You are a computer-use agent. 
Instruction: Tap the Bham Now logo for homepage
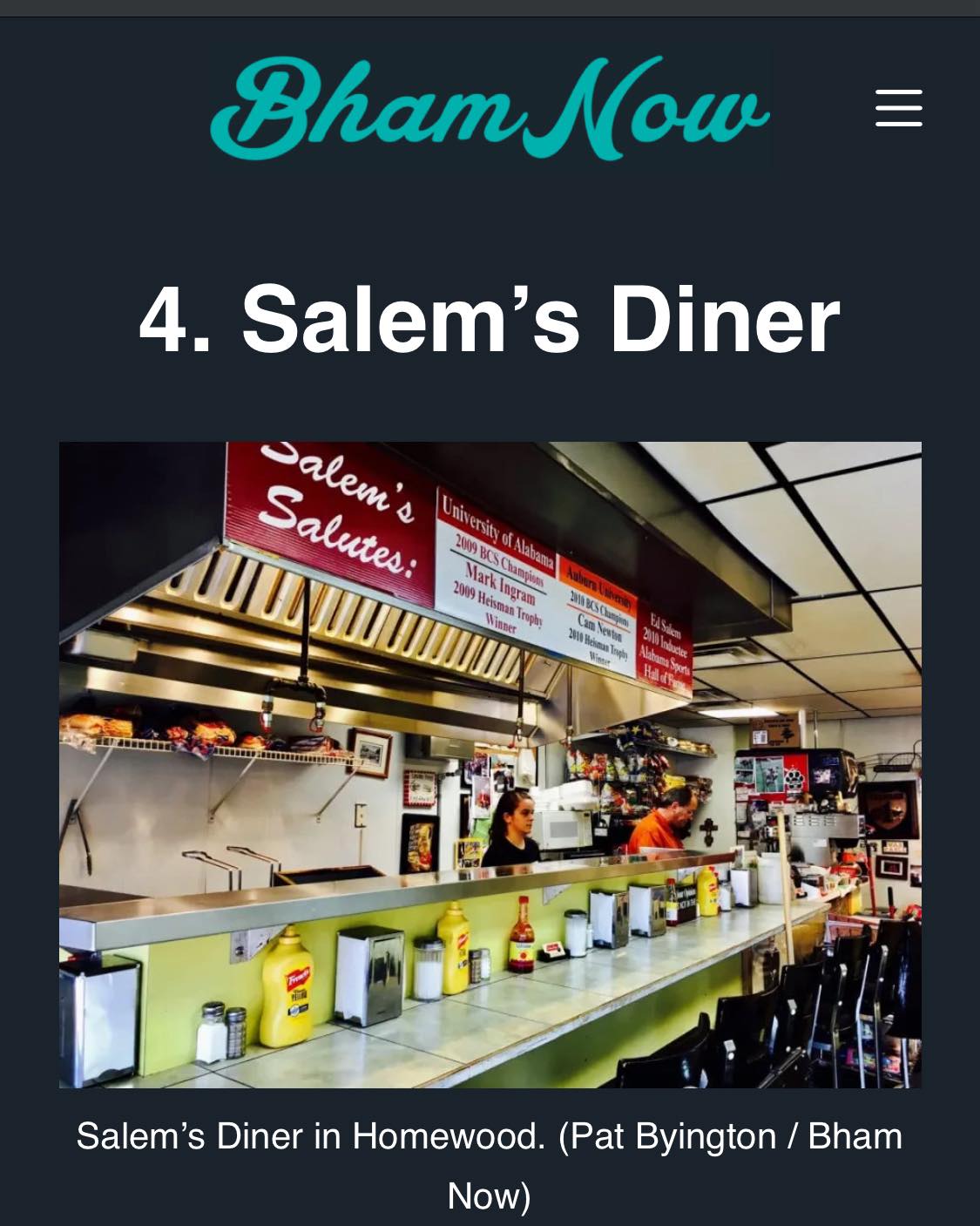(490, 108)
